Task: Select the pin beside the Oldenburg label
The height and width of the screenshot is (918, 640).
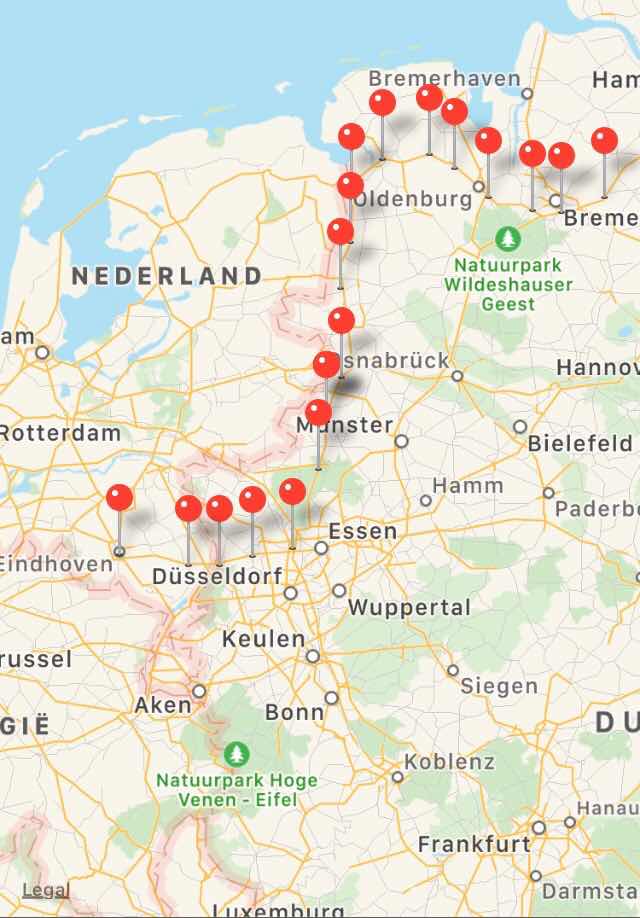Action: point(350,186)
